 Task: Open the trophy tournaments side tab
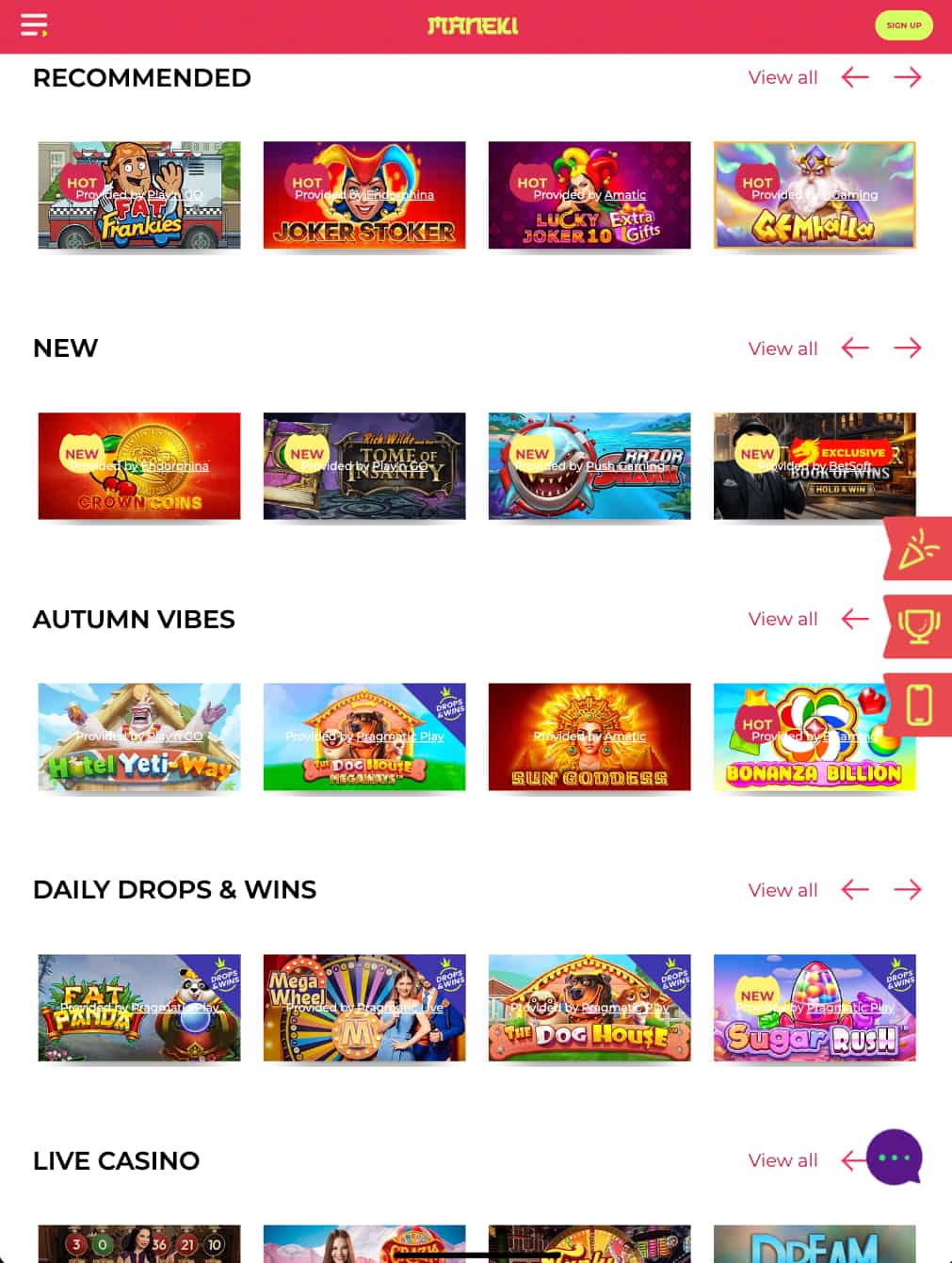point(919,625)
